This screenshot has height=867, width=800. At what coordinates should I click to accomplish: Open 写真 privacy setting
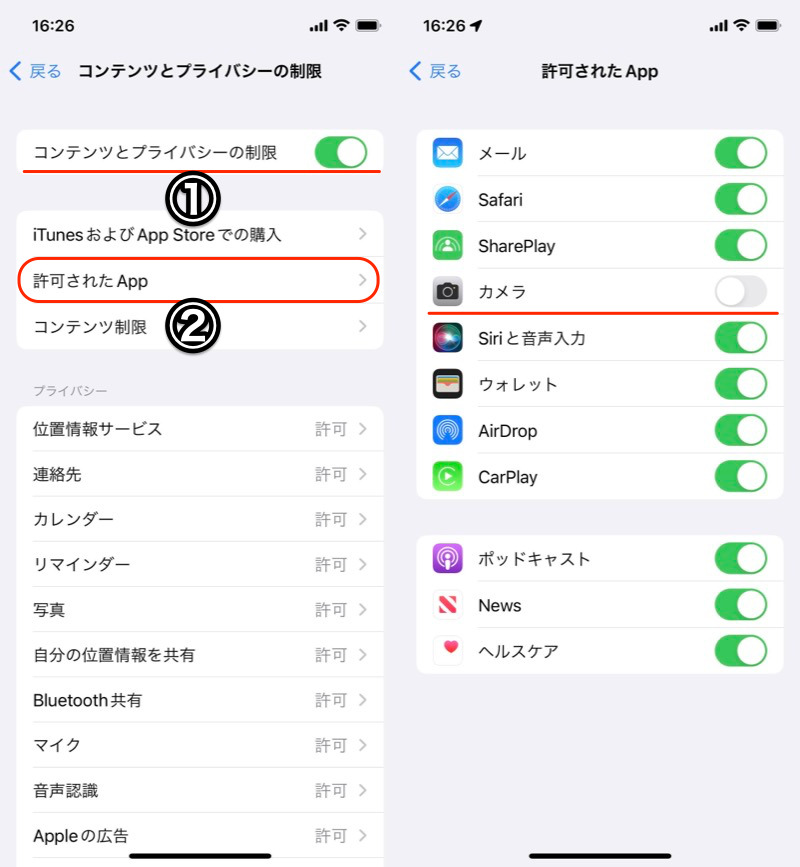click(200, 610)
